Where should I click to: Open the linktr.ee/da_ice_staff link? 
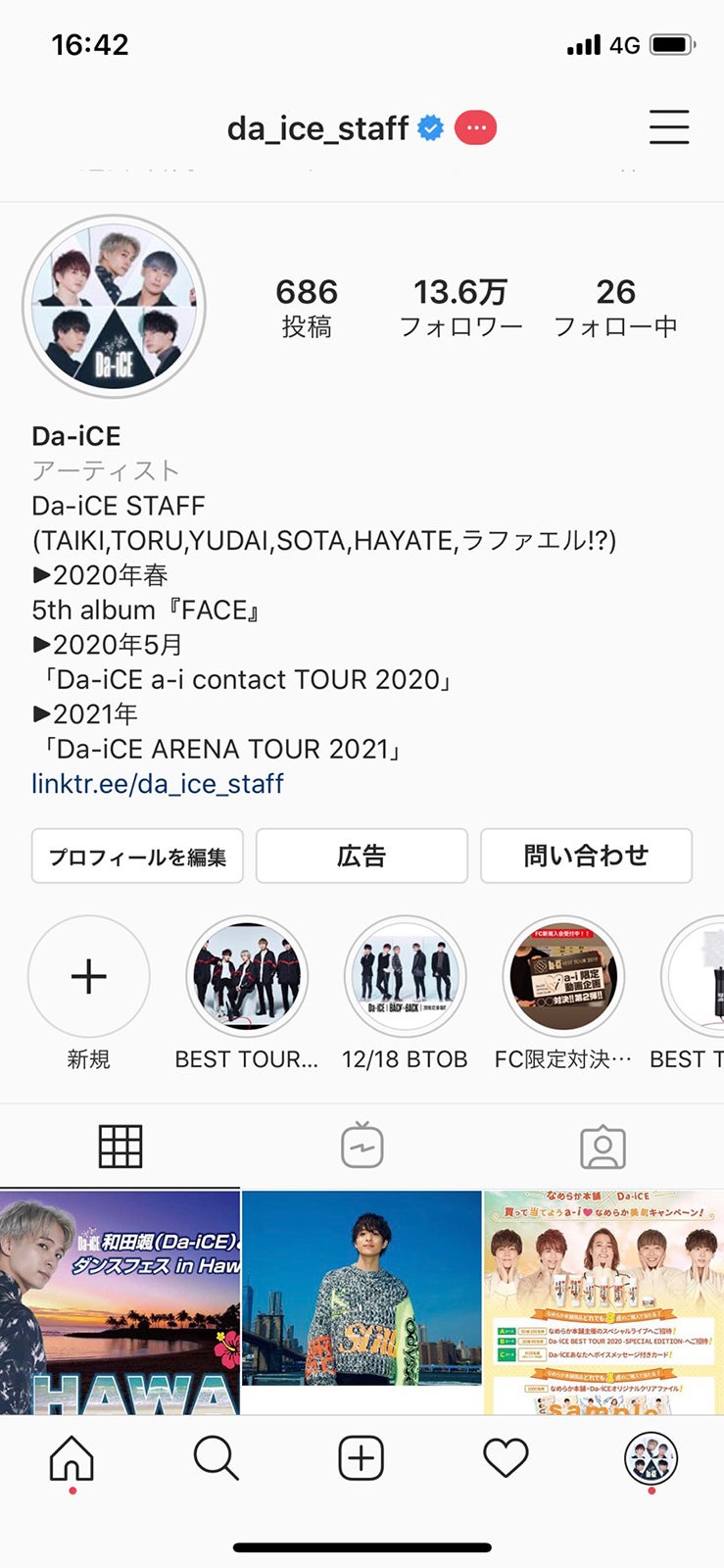pos(155,784)
